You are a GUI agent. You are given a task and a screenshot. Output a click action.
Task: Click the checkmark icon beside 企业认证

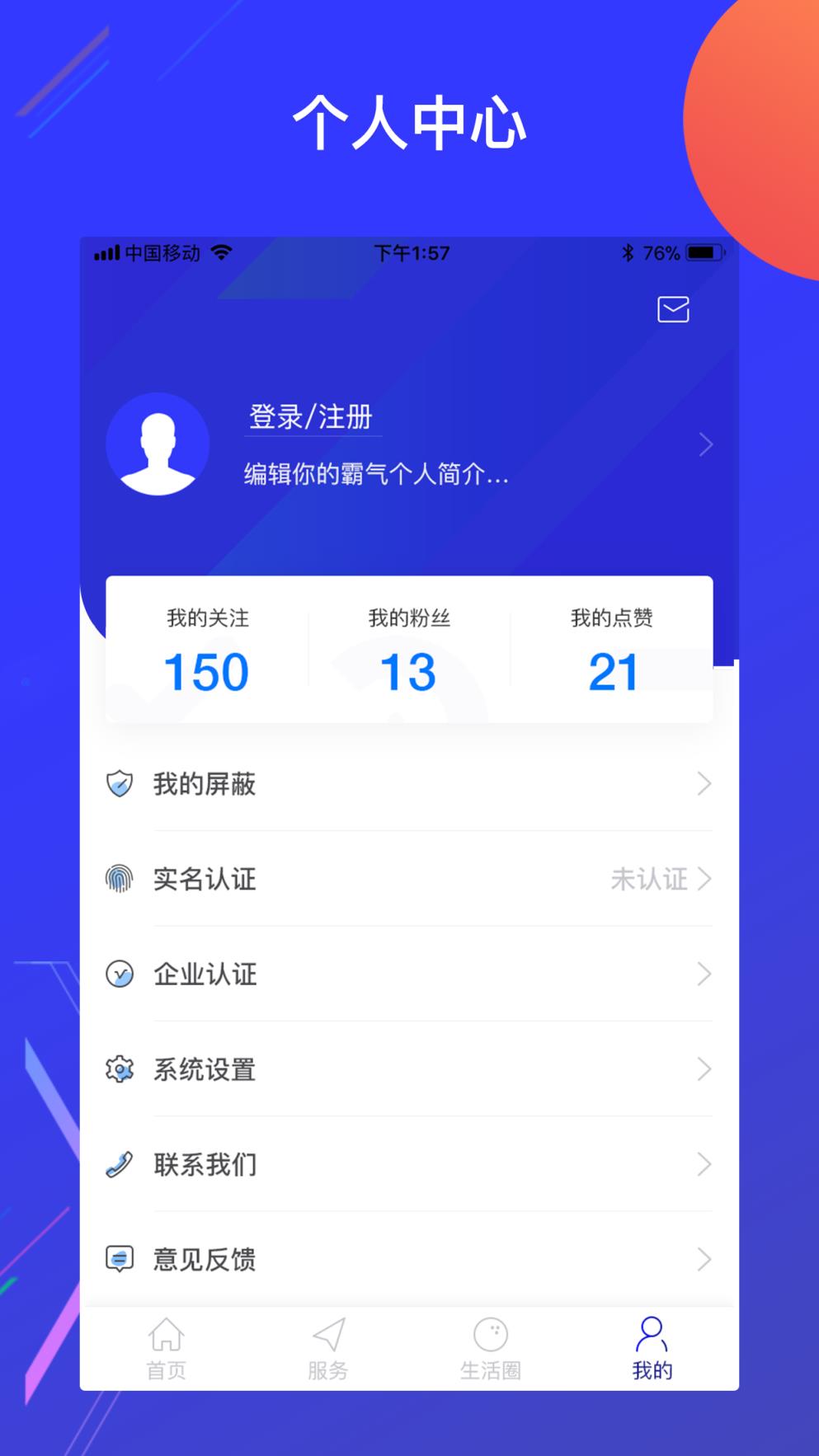[x=120, y=975]
